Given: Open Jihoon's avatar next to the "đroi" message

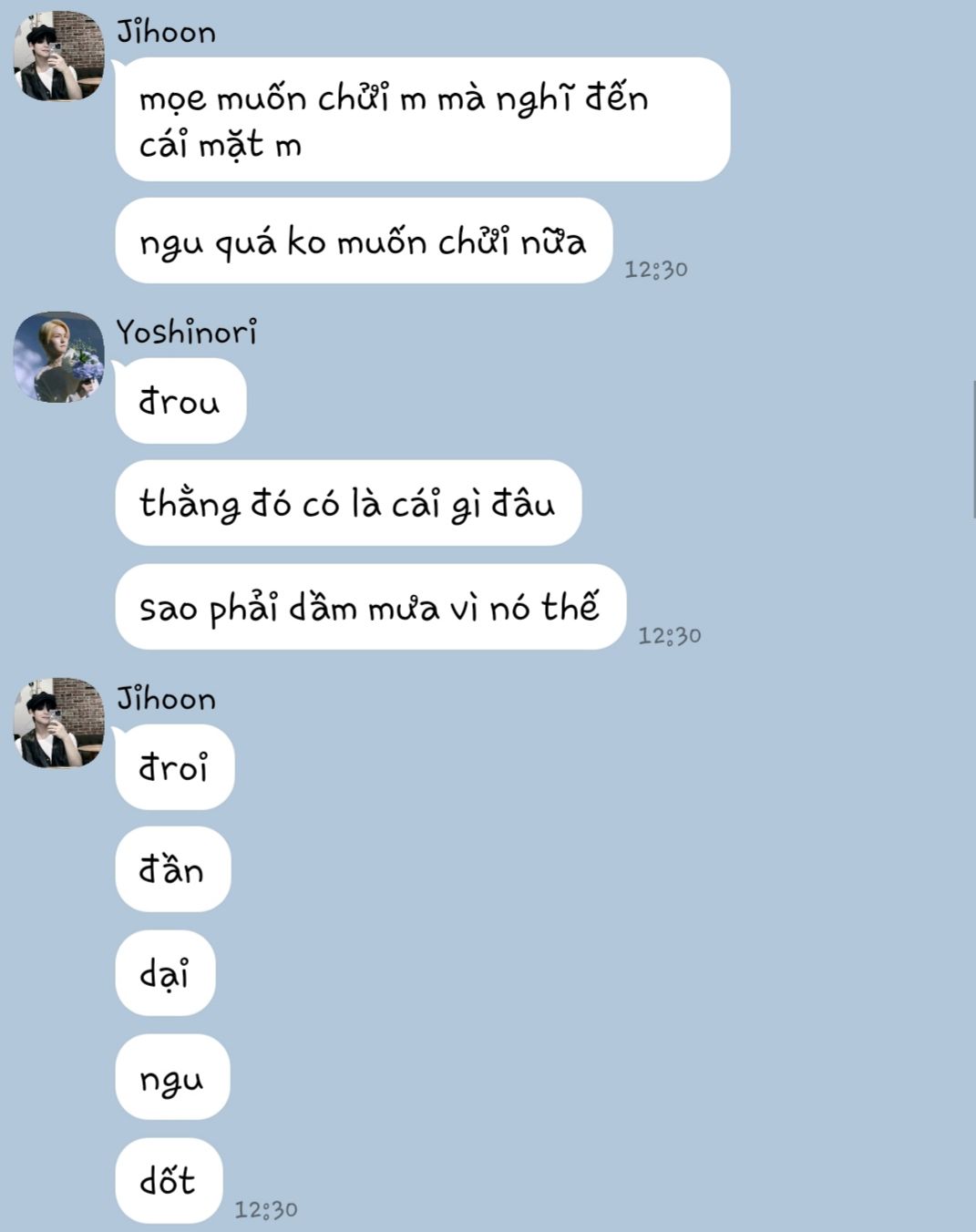Looking at the screenshot, I should [x=58, y=723].
